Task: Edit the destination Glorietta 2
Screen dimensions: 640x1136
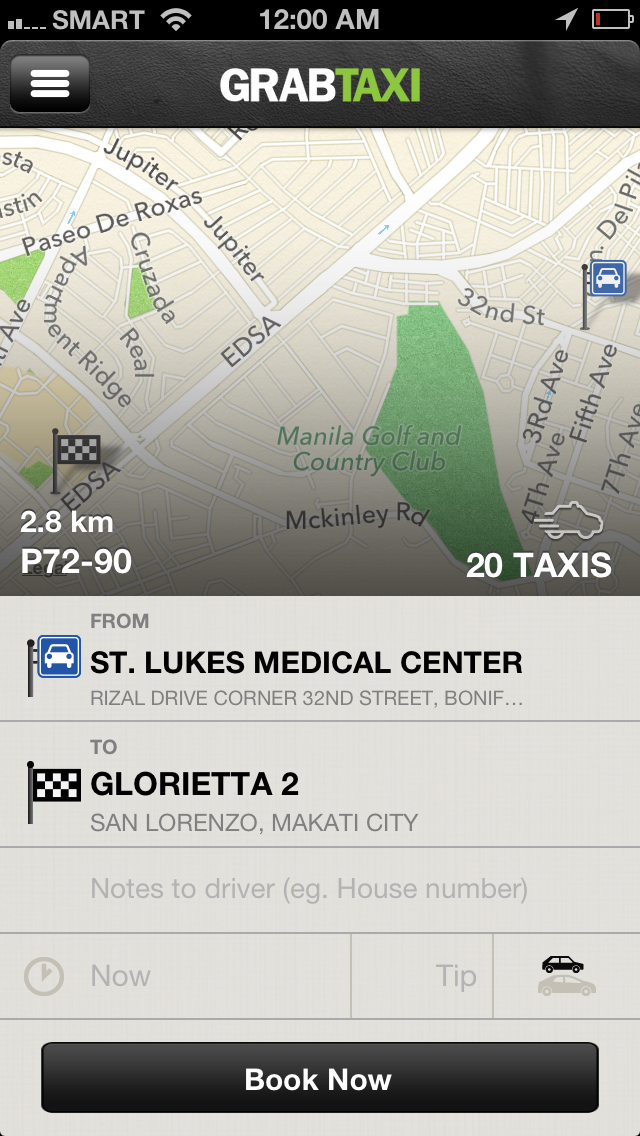Action: [320, 785]
